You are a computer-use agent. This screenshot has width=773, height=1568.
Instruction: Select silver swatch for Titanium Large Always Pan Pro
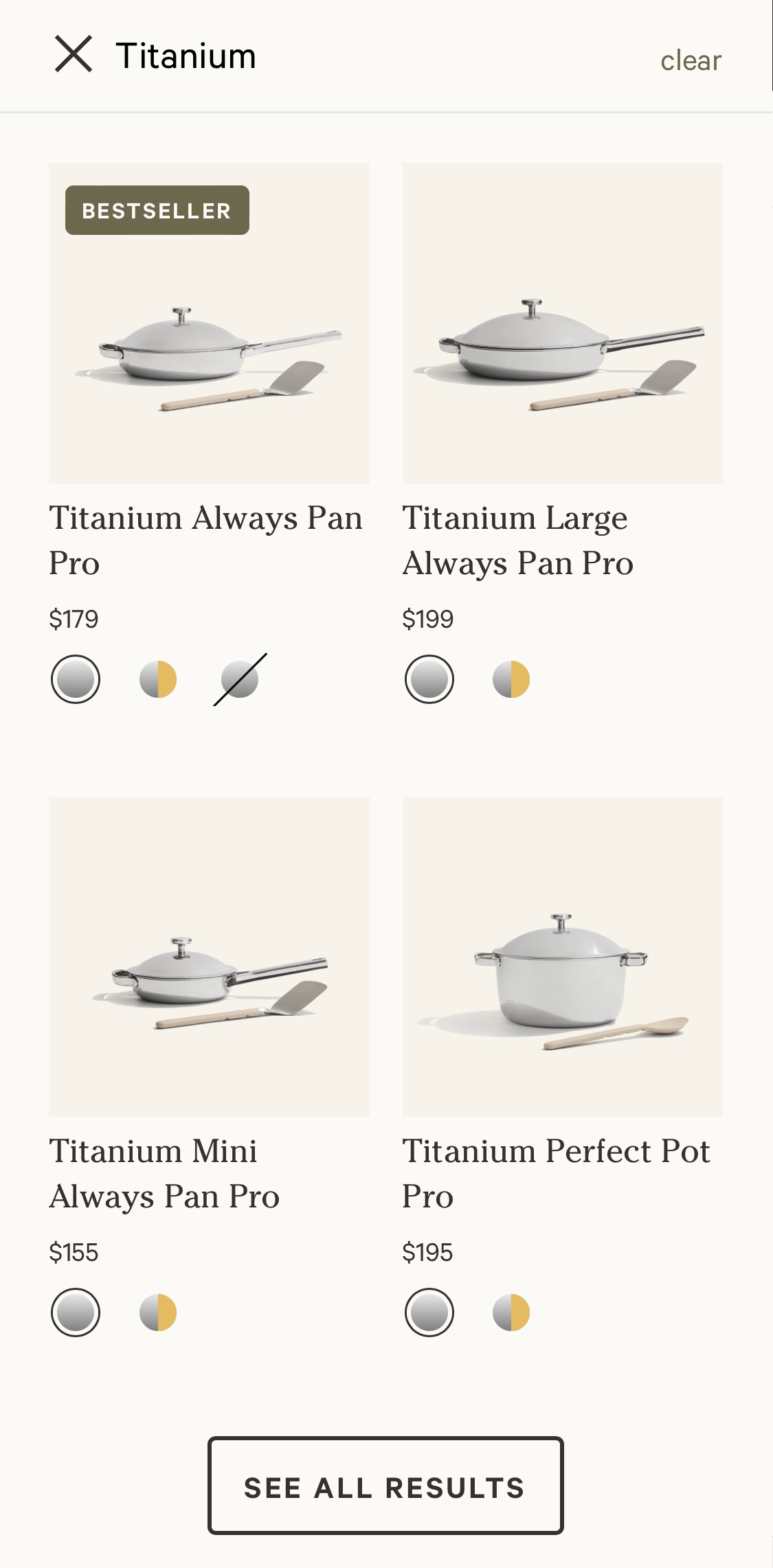tap(429, 679)
